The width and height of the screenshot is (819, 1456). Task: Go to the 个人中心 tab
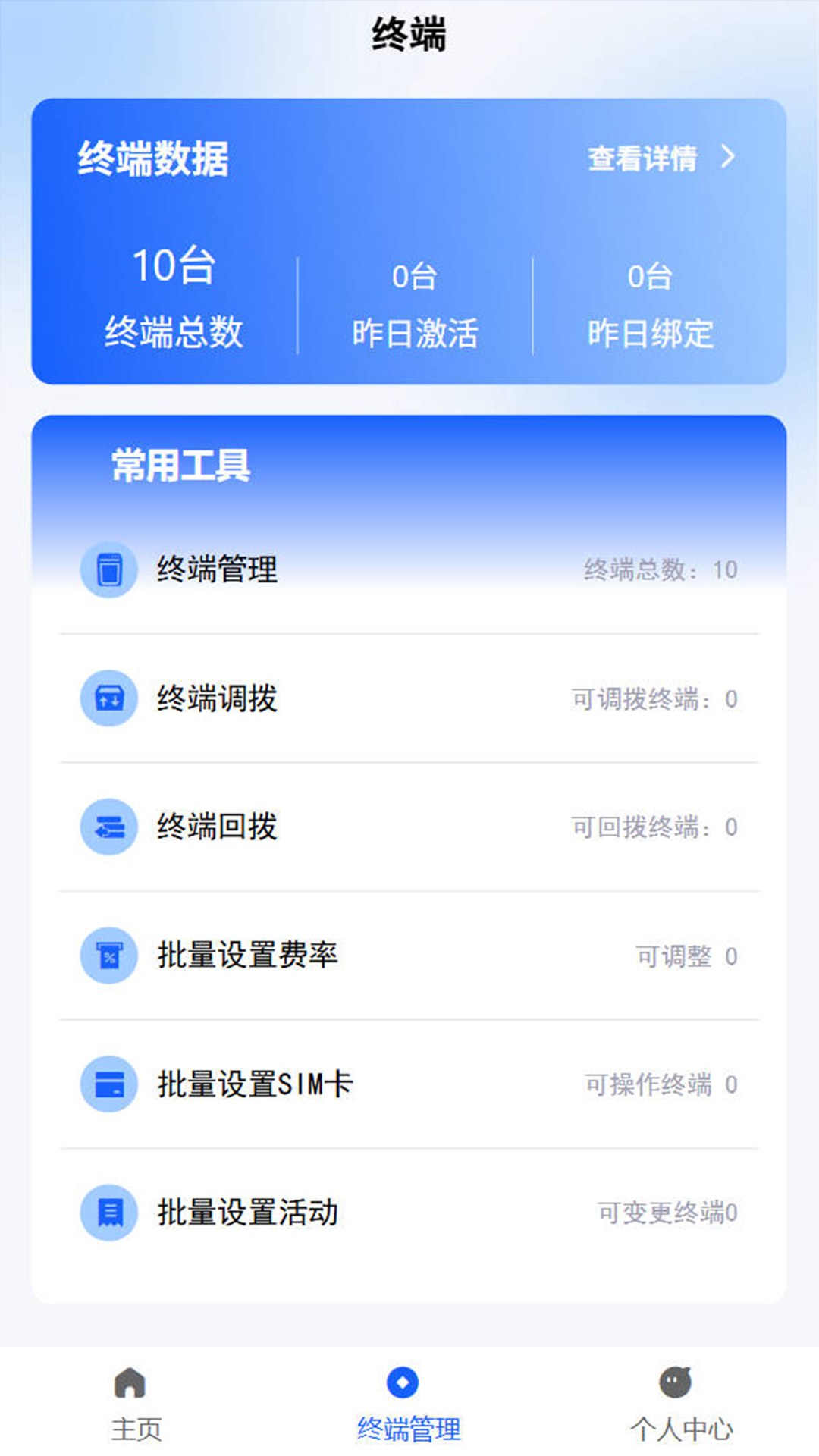[x=681, y=1403]
